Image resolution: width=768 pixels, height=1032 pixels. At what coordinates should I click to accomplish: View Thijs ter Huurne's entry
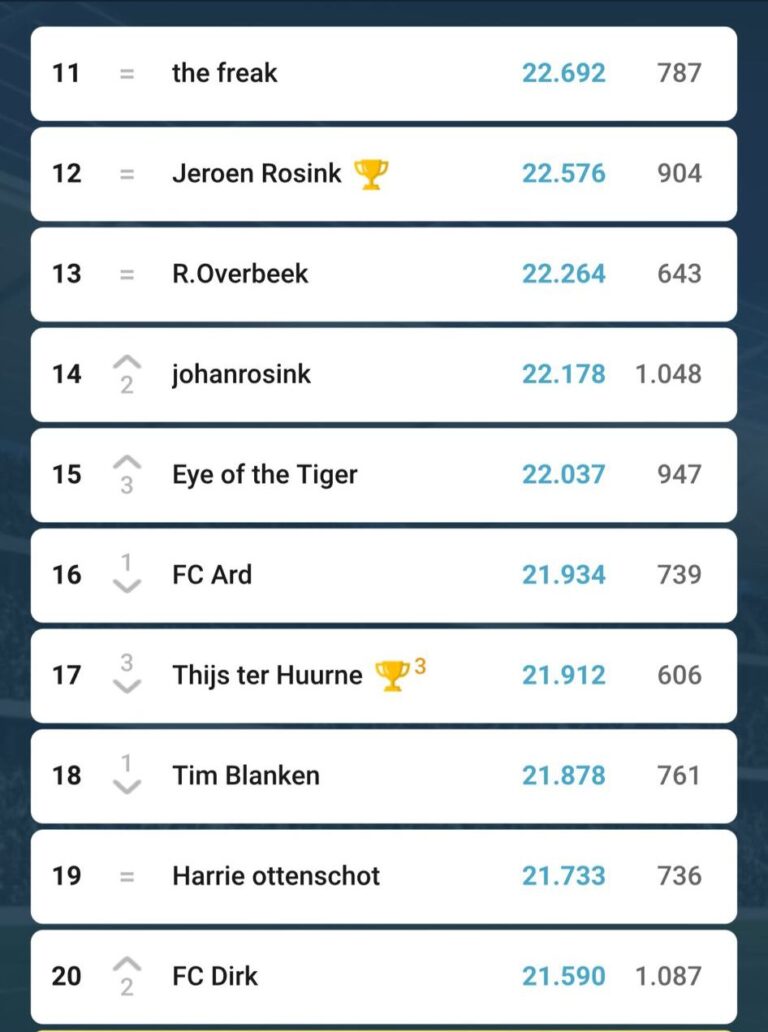[x=267, y=676]
